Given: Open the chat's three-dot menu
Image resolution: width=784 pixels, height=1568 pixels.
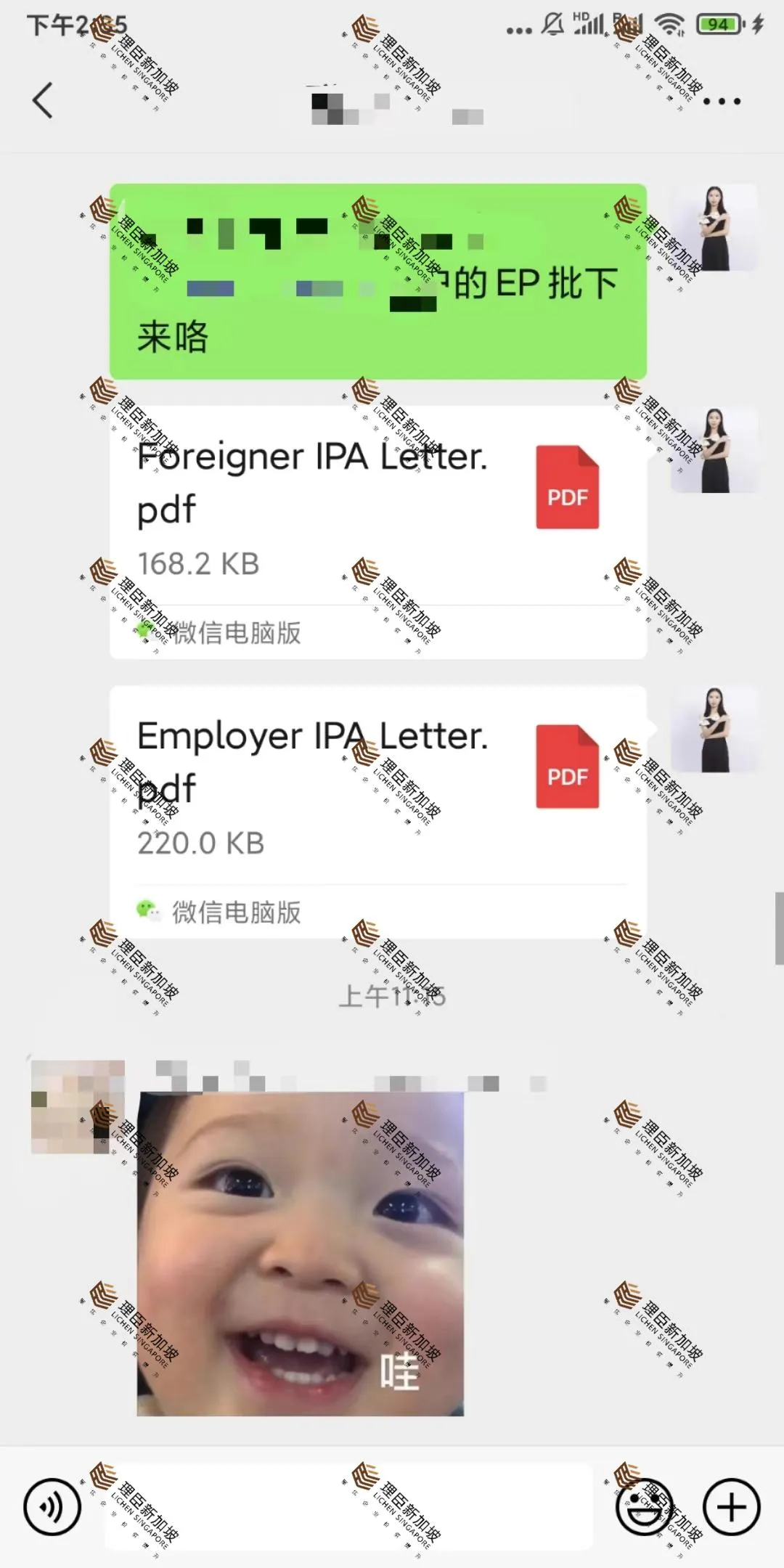Looking at the screenshot, I should pos(722,102).
